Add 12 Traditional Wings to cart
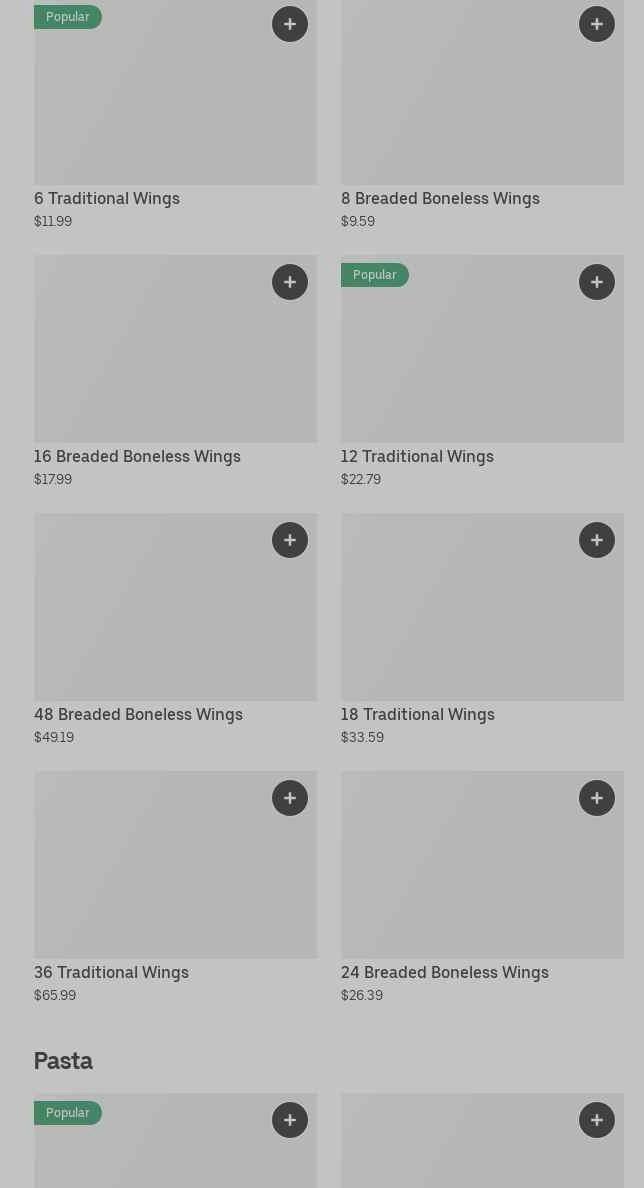This screenshot has height=1188, width=644. (597, 282)
